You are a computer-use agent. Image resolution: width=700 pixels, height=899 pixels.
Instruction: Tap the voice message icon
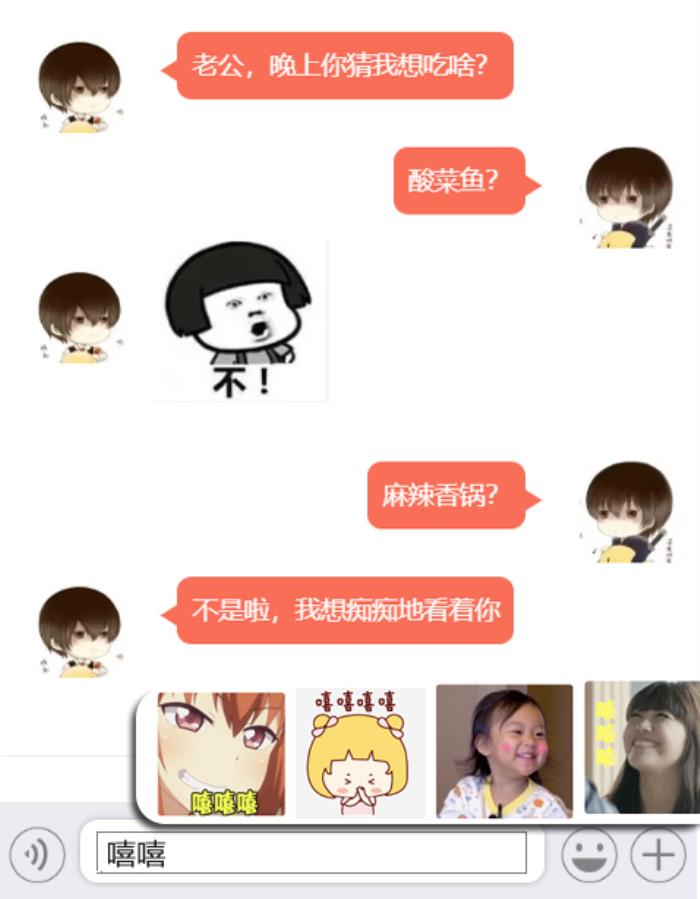37,855
